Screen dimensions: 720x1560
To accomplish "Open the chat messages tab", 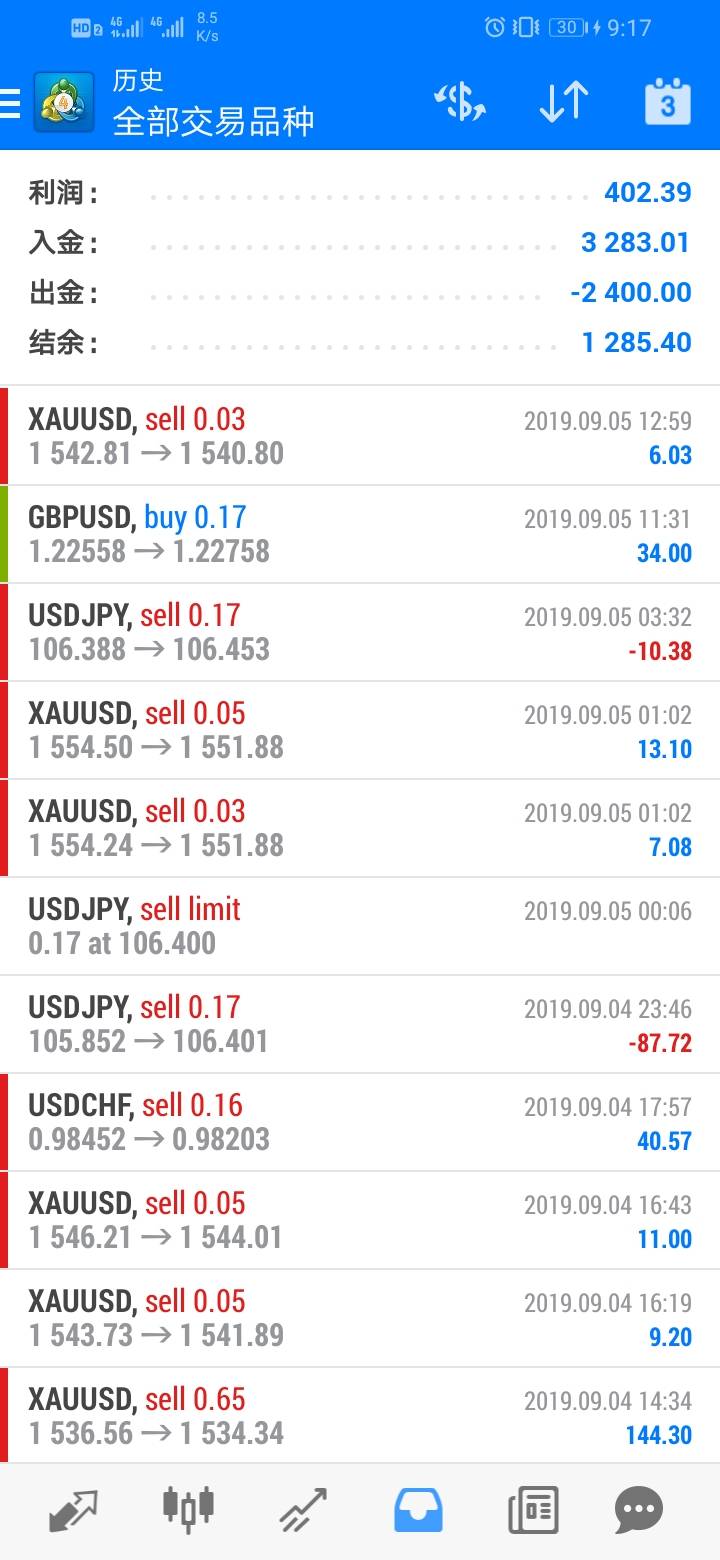I will coord(638,1510).
